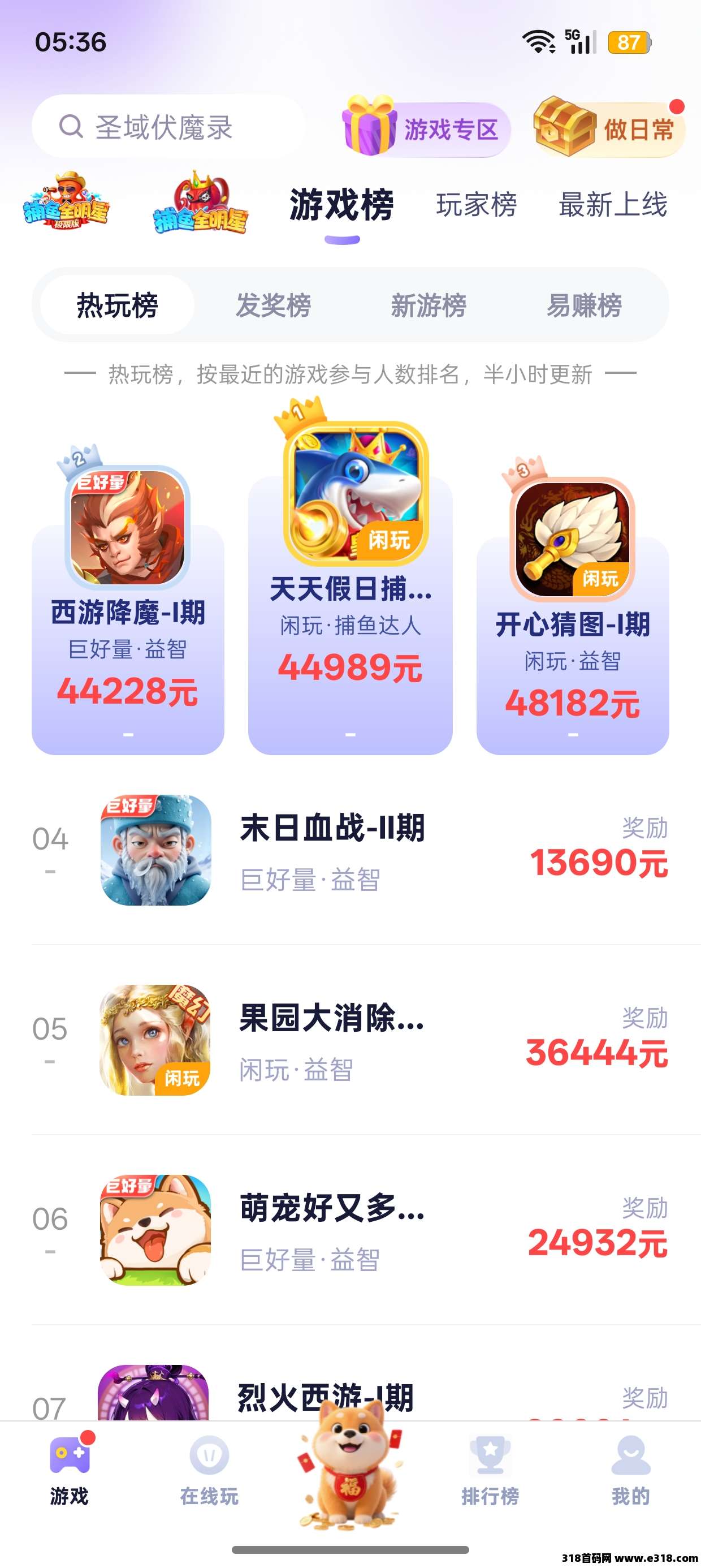The height and width of the screenshot is (1568, 701).
Task: Tap the search magnifier icon
Action: pos(71,128)
